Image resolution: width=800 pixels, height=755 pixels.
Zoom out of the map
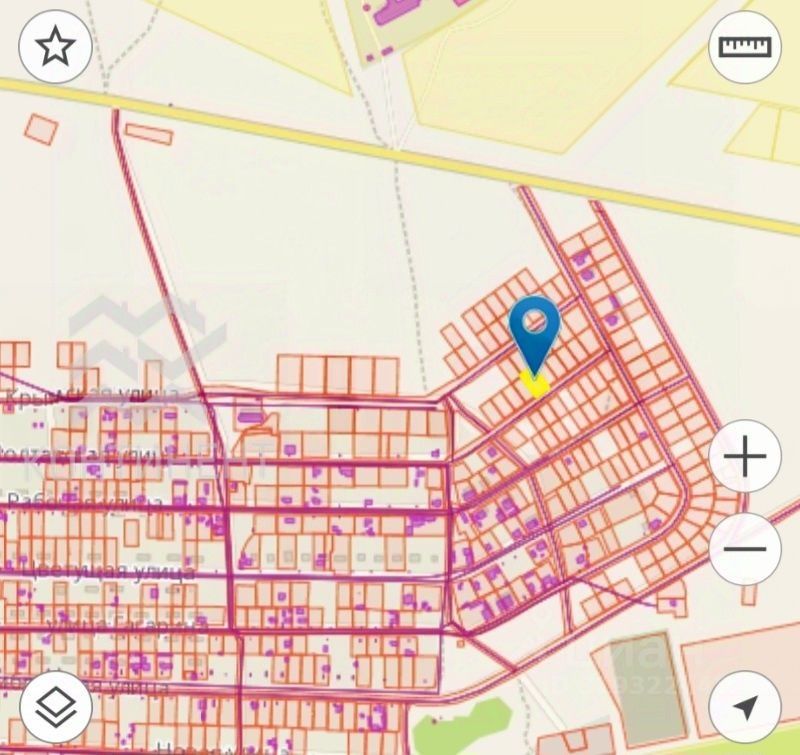pyautogui.click(x=745, y=549)
